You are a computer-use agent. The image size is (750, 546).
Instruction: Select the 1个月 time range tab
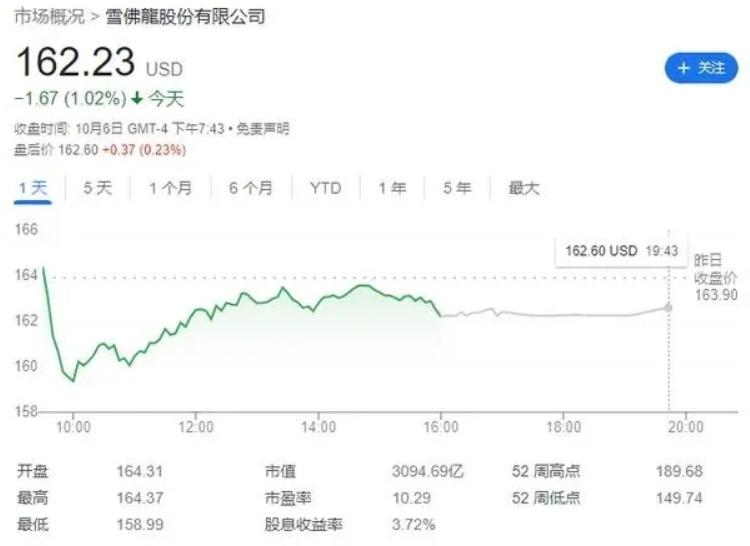(x=170, y=188)
